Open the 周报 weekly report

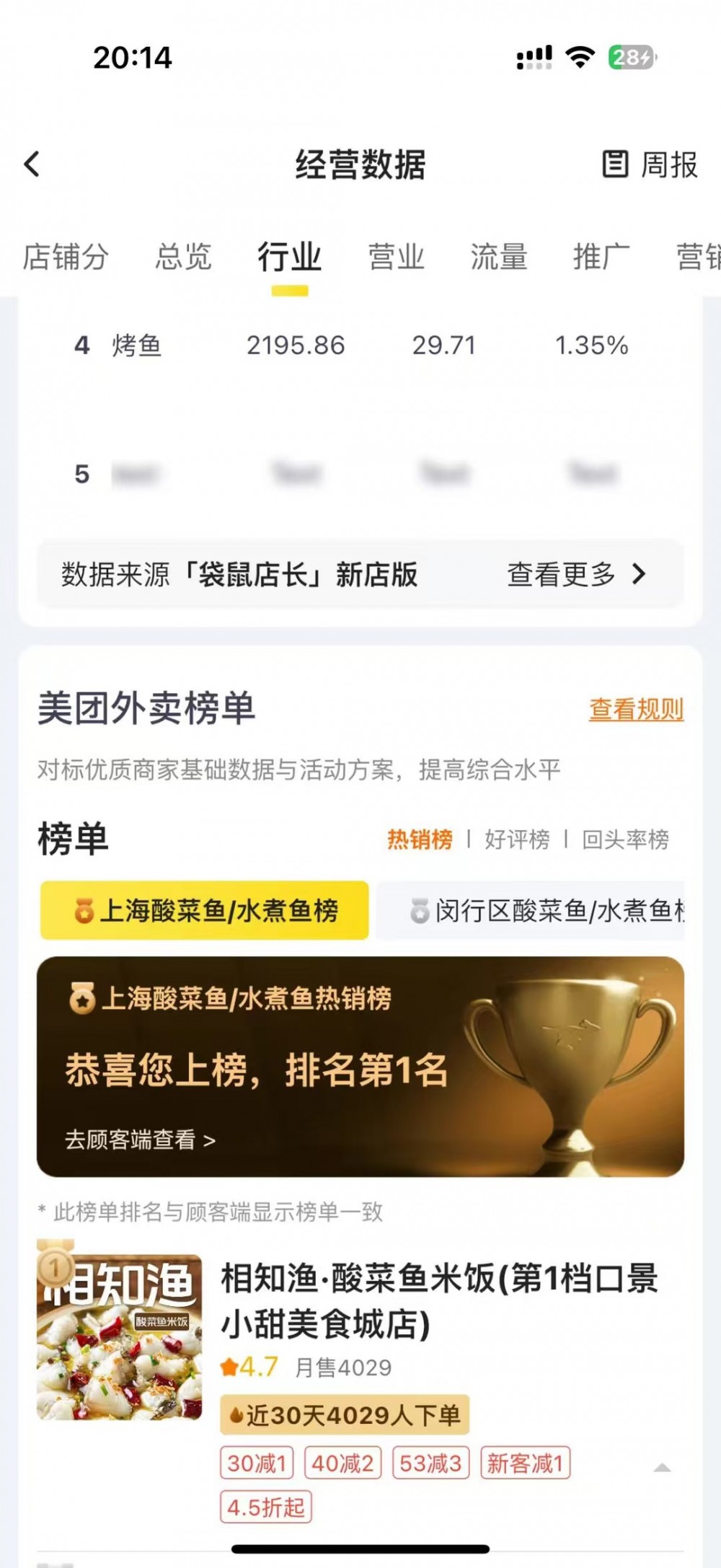pos(650,164)
